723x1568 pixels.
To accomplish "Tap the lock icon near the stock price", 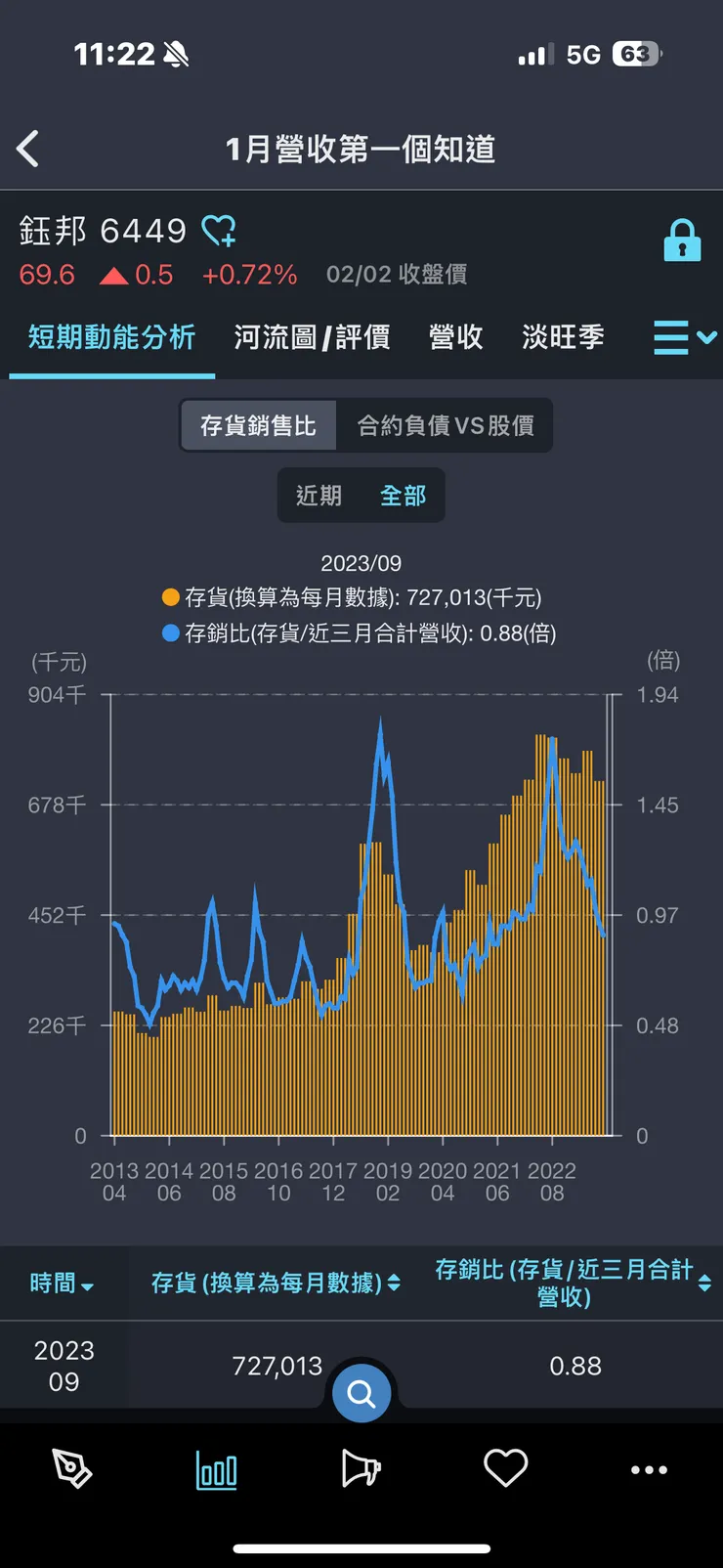I will click(683, 238).
